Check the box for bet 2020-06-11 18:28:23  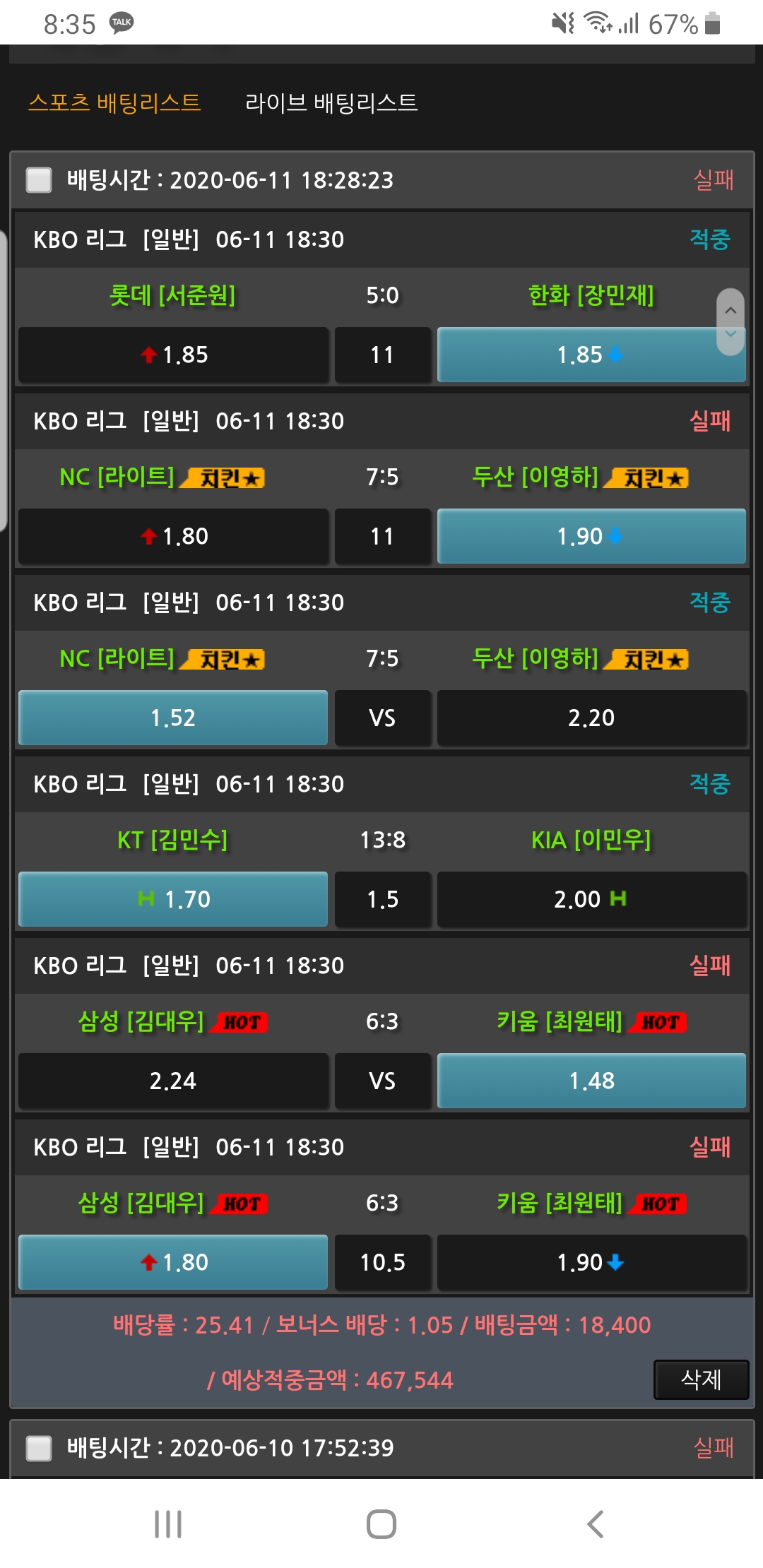(x=39, y=179)
